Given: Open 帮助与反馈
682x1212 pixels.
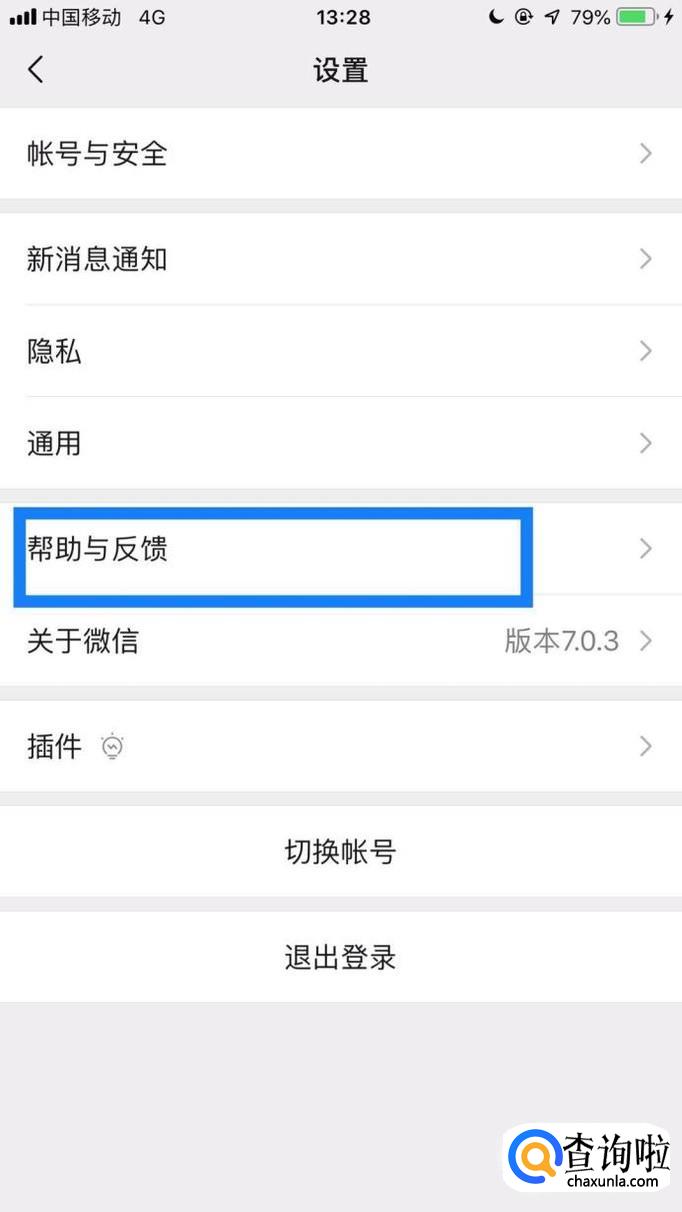Looking at the screenshot, I should tap(341, 548).
